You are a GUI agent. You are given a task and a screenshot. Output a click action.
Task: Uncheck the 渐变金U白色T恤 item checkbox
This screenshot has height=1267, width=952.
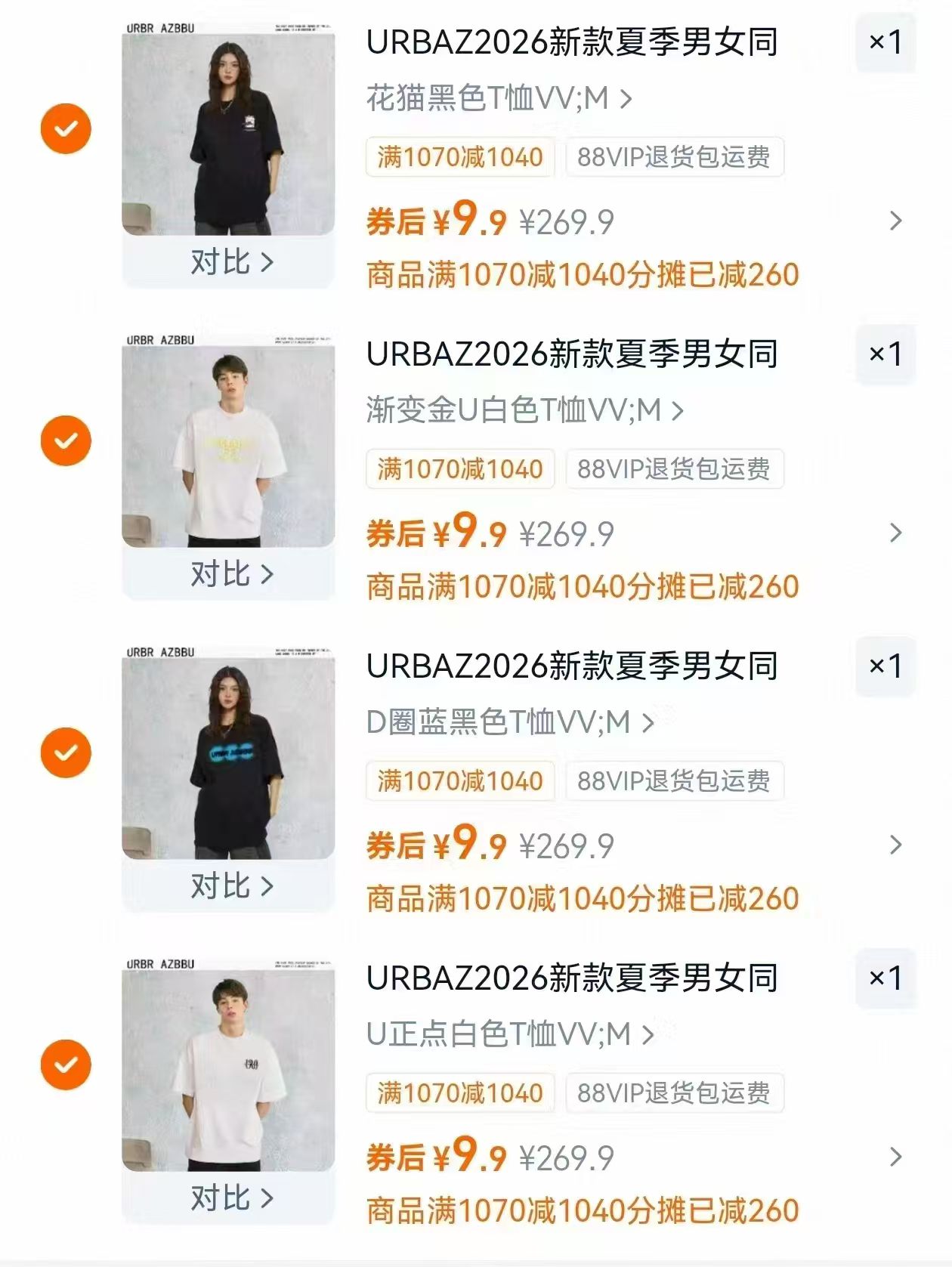(66, 440)
